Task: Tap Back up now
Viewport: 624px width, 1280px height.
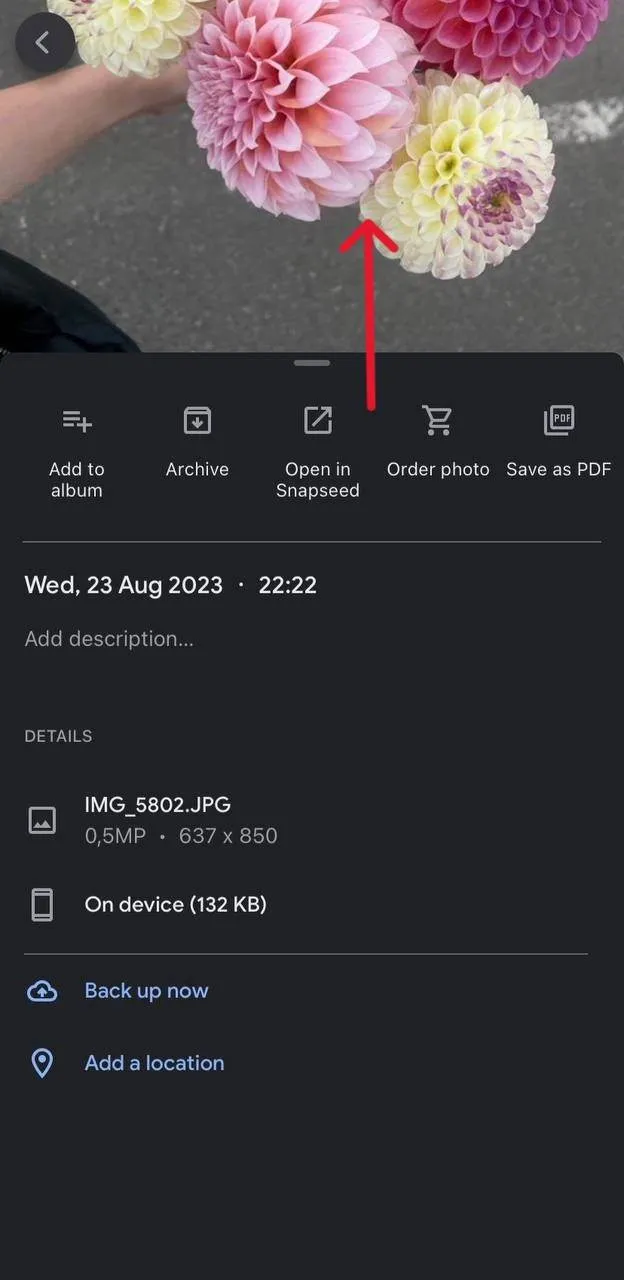Action: click(x=146, y=991)
